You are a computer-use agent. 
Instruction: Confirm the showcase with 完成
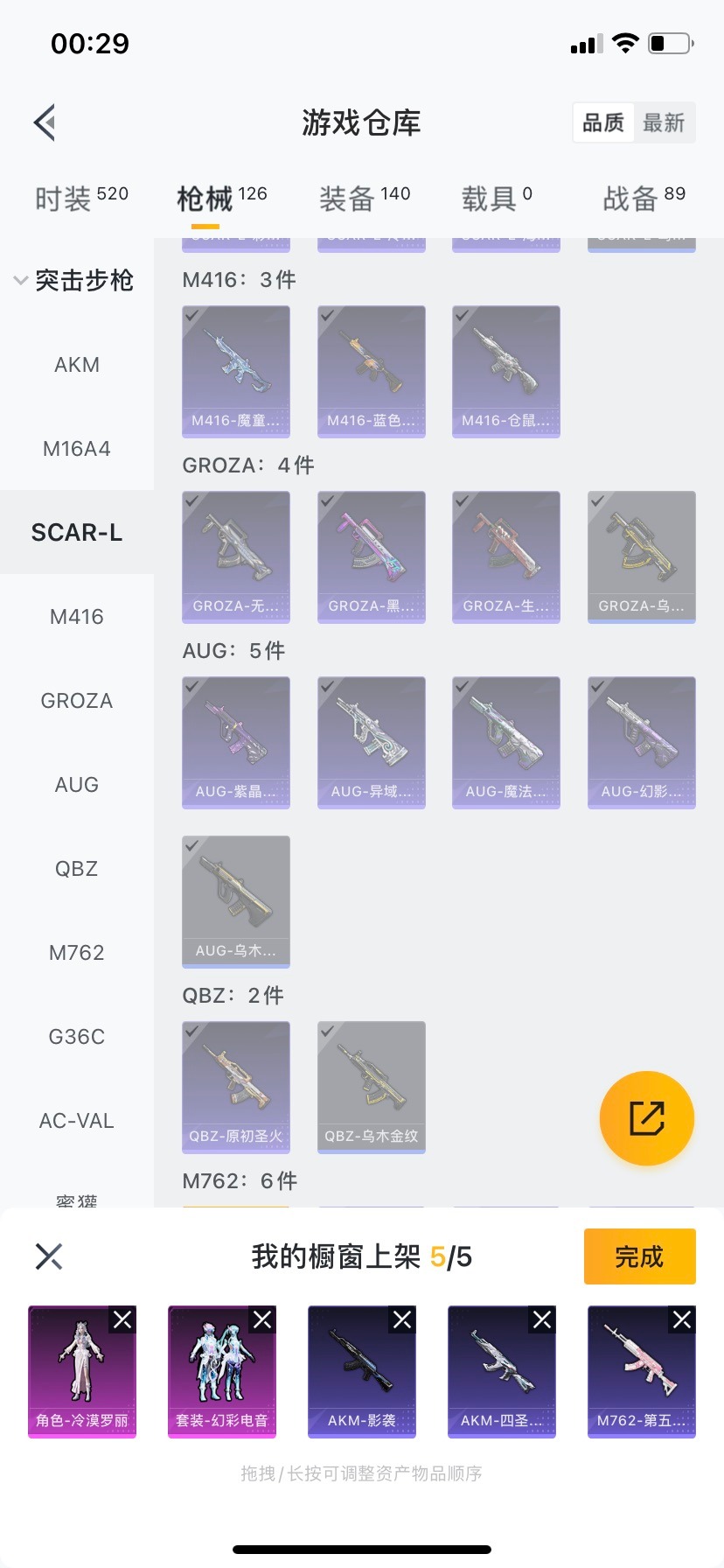point(639,1256)
